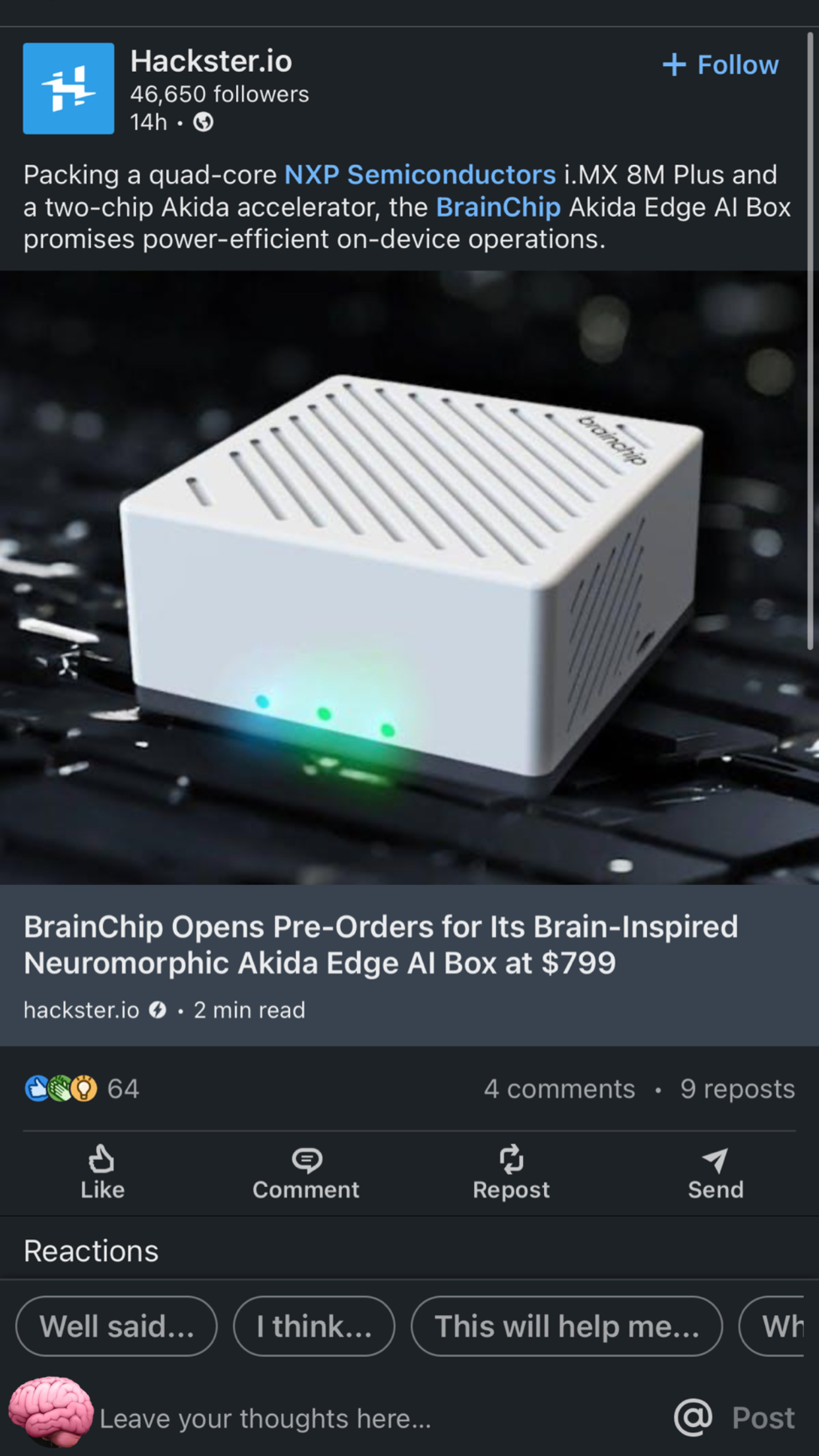Screen dimensions: 819x1456
Task: View the 64 reactions
Action: pos(82,1089)
